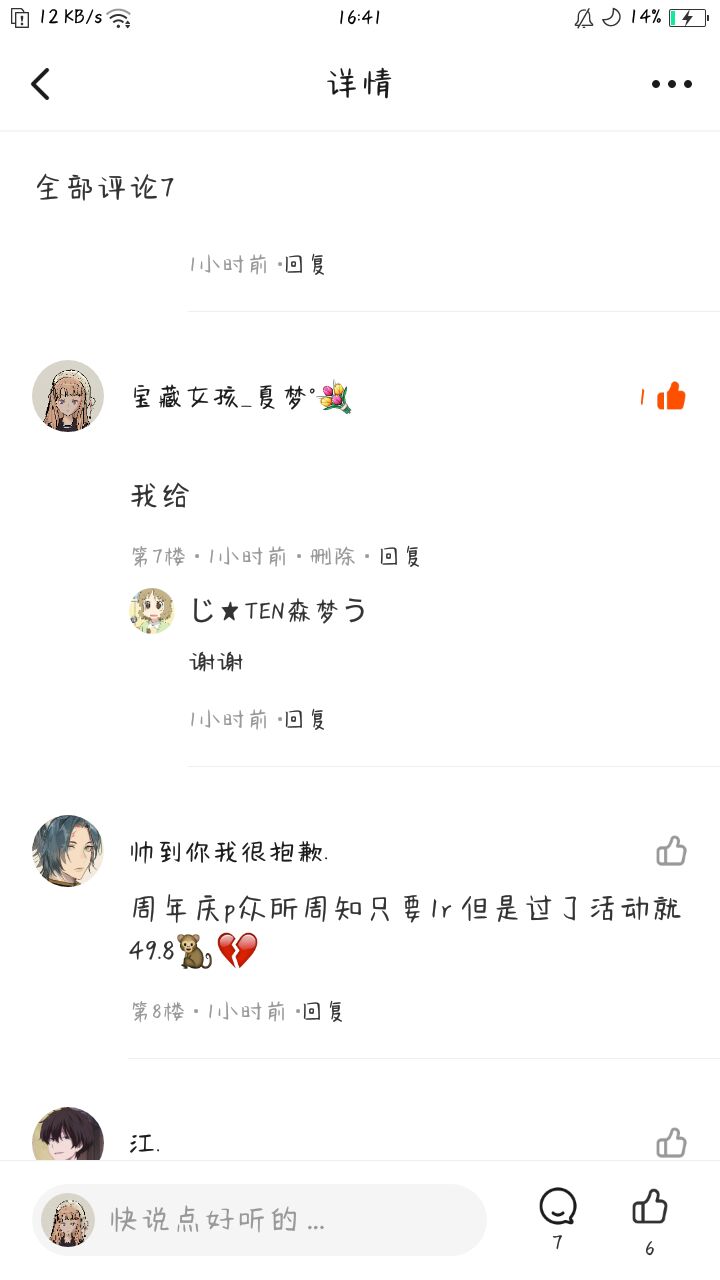Like 江's comment
This screenshot has height=1280, width=720.
671,1142
